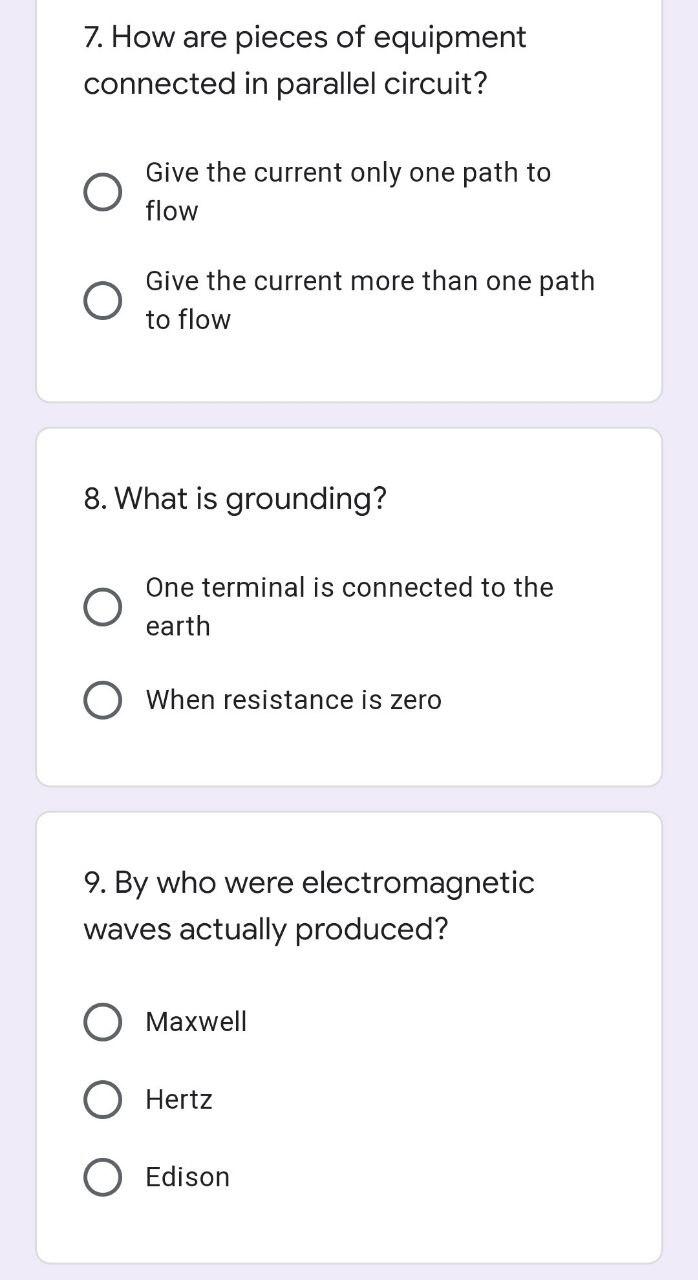Select 'Give the current only one path to flow'
The width and height of the screenshot is (698, 1280).
click(103, 192)
